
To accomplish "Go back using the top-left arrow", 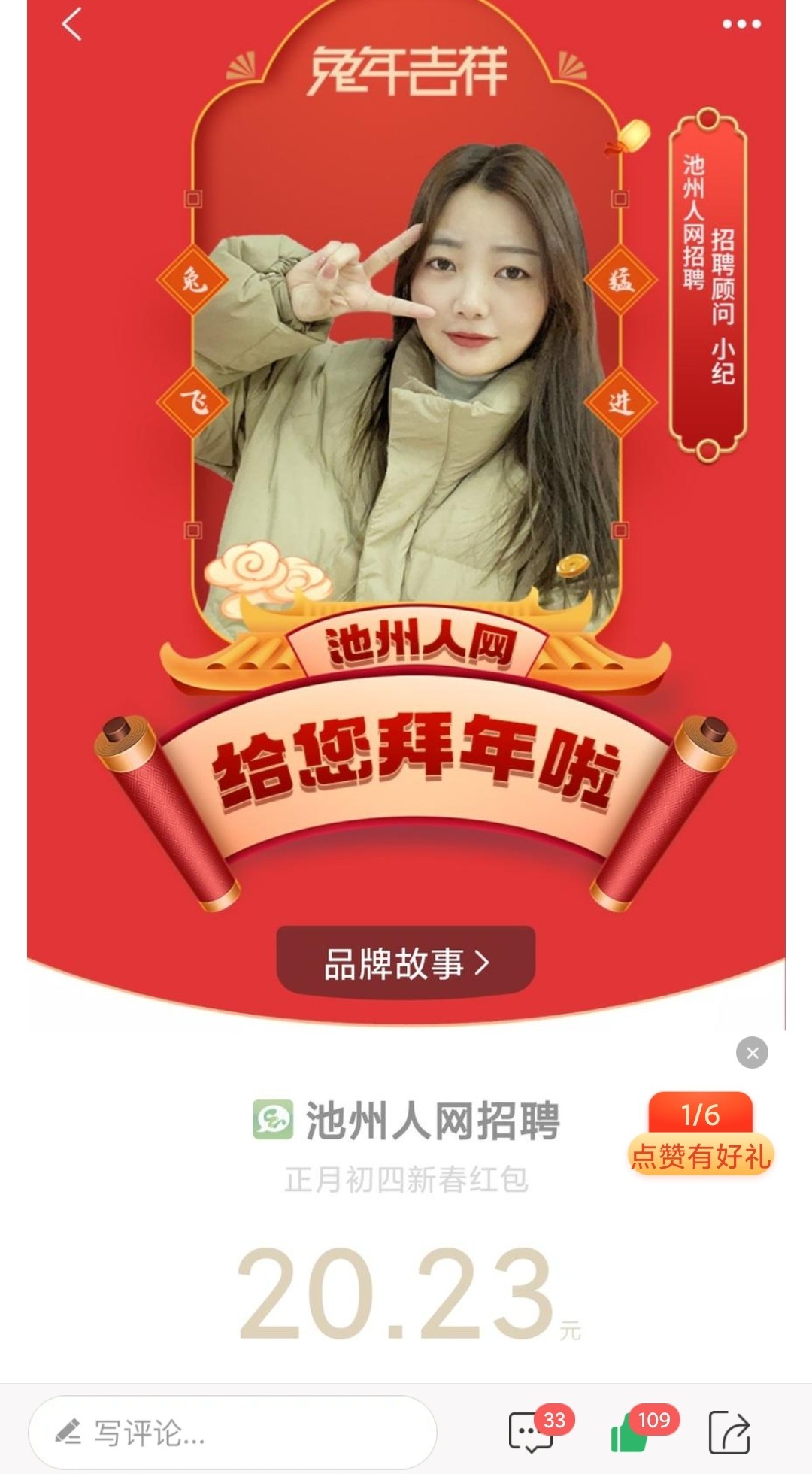I will (x=71, y=25).
